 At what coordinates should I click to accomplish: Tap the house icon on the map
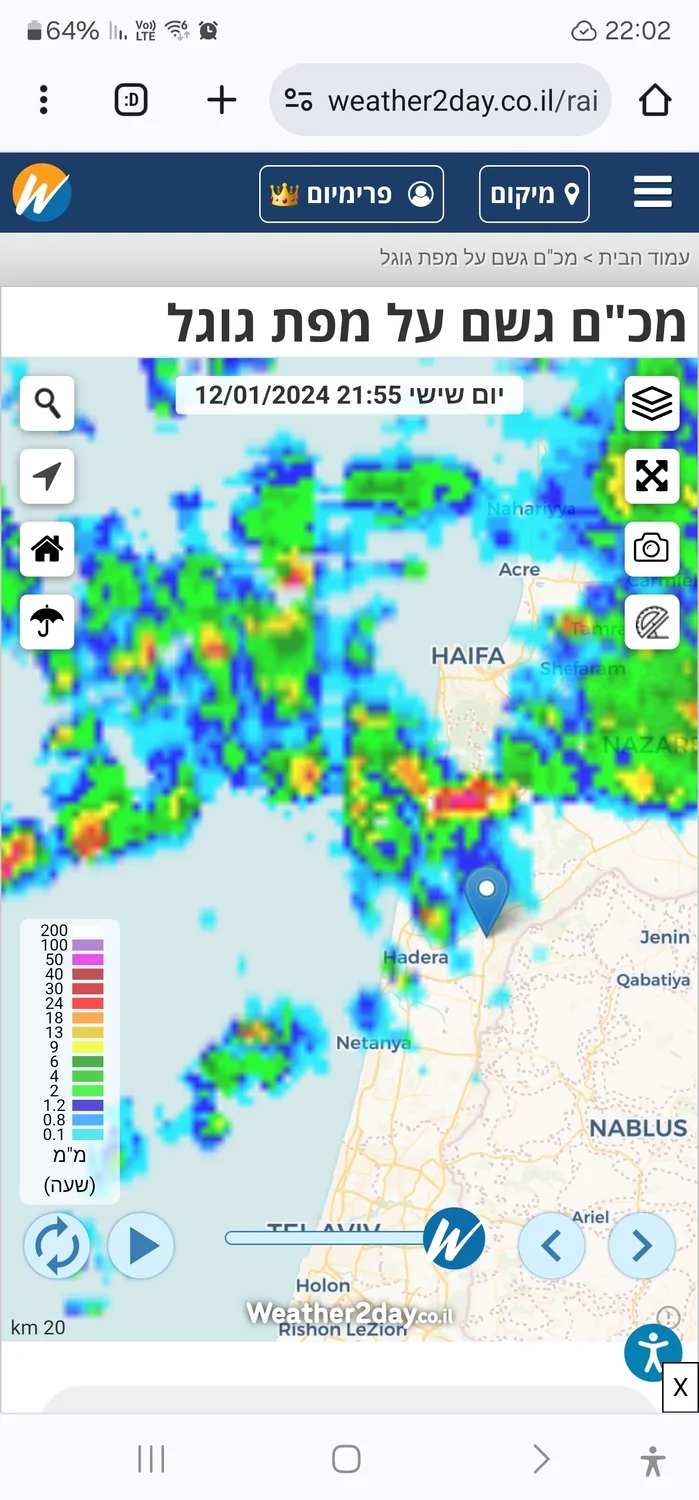click(x=47, y=549)
